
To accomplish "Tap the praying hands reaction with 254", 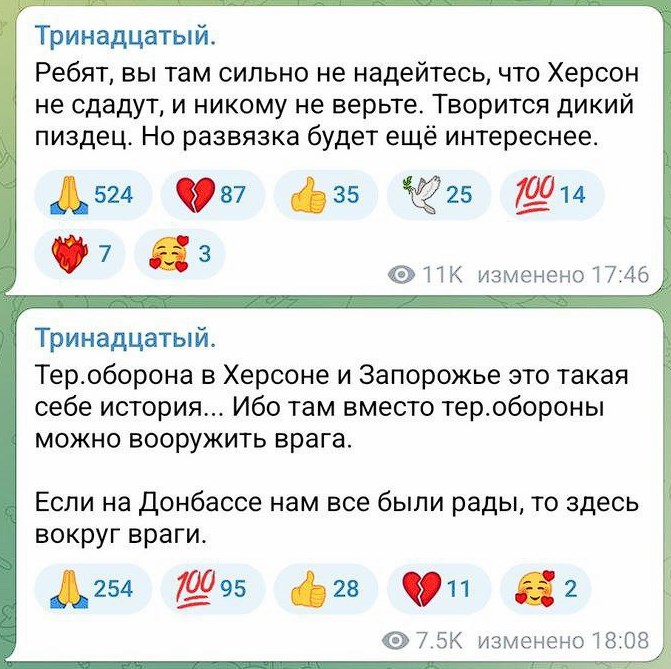I will (x=93, y=588).
